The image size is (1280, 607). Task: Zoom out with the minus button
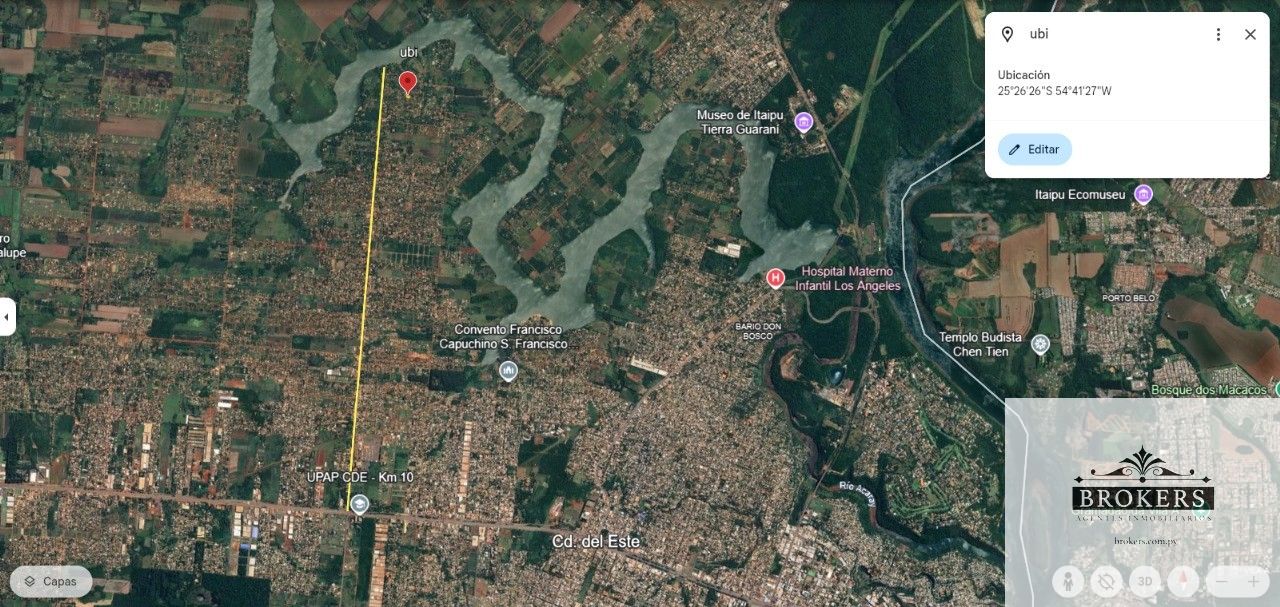pos(1221,581)
